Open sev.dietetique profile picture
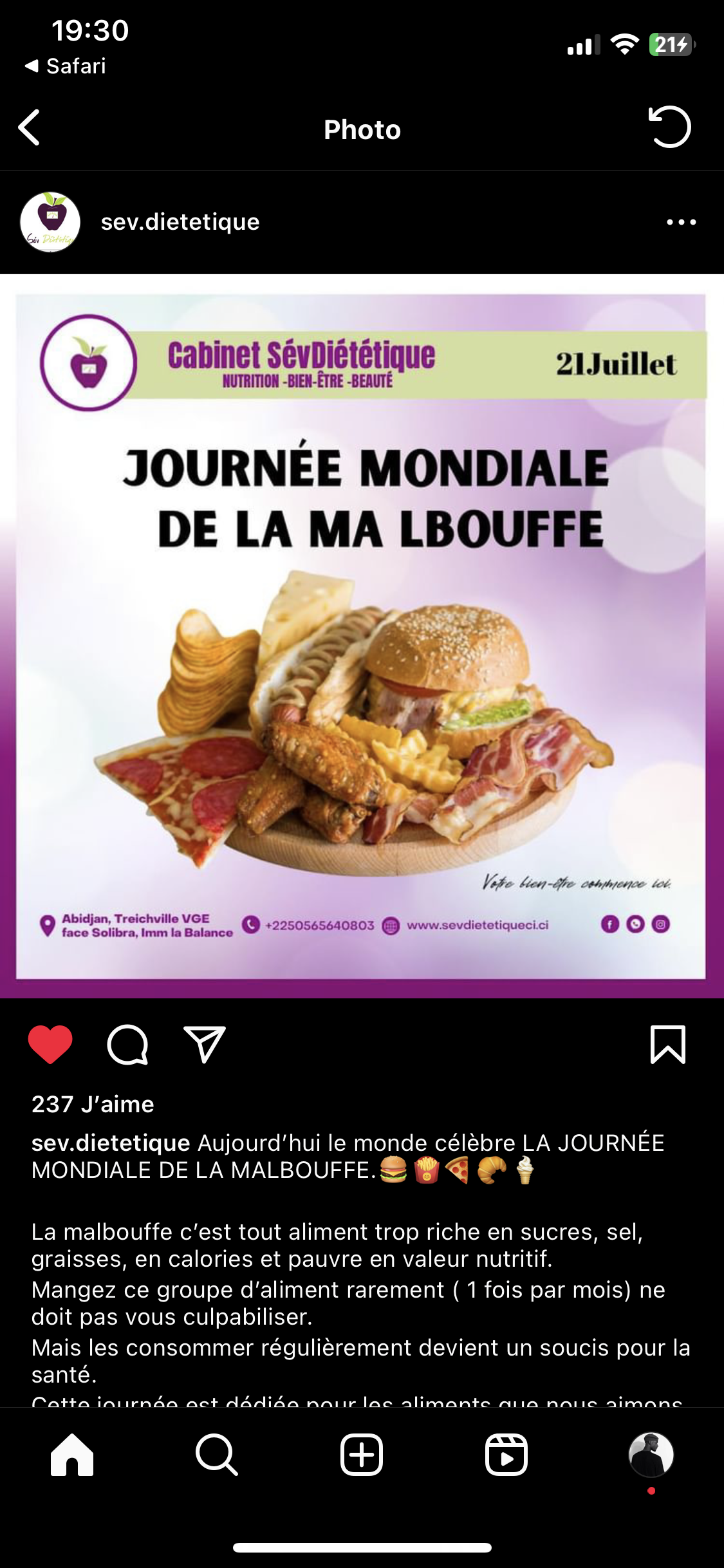 [x=50, y=222]
